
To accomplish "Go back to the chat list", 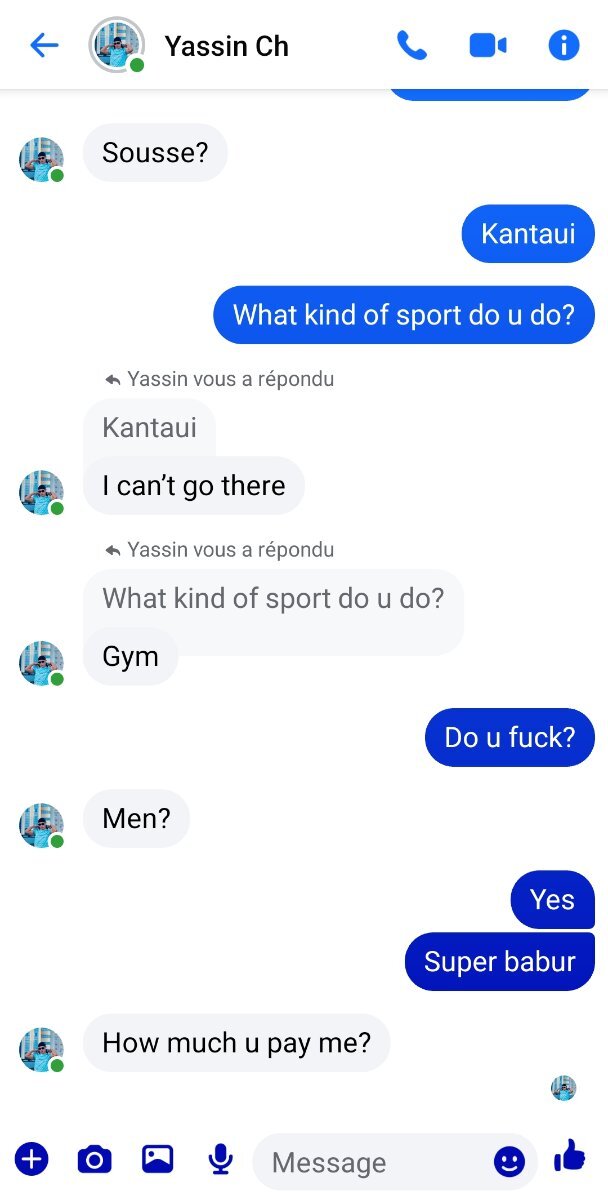I will coord(44,45).
